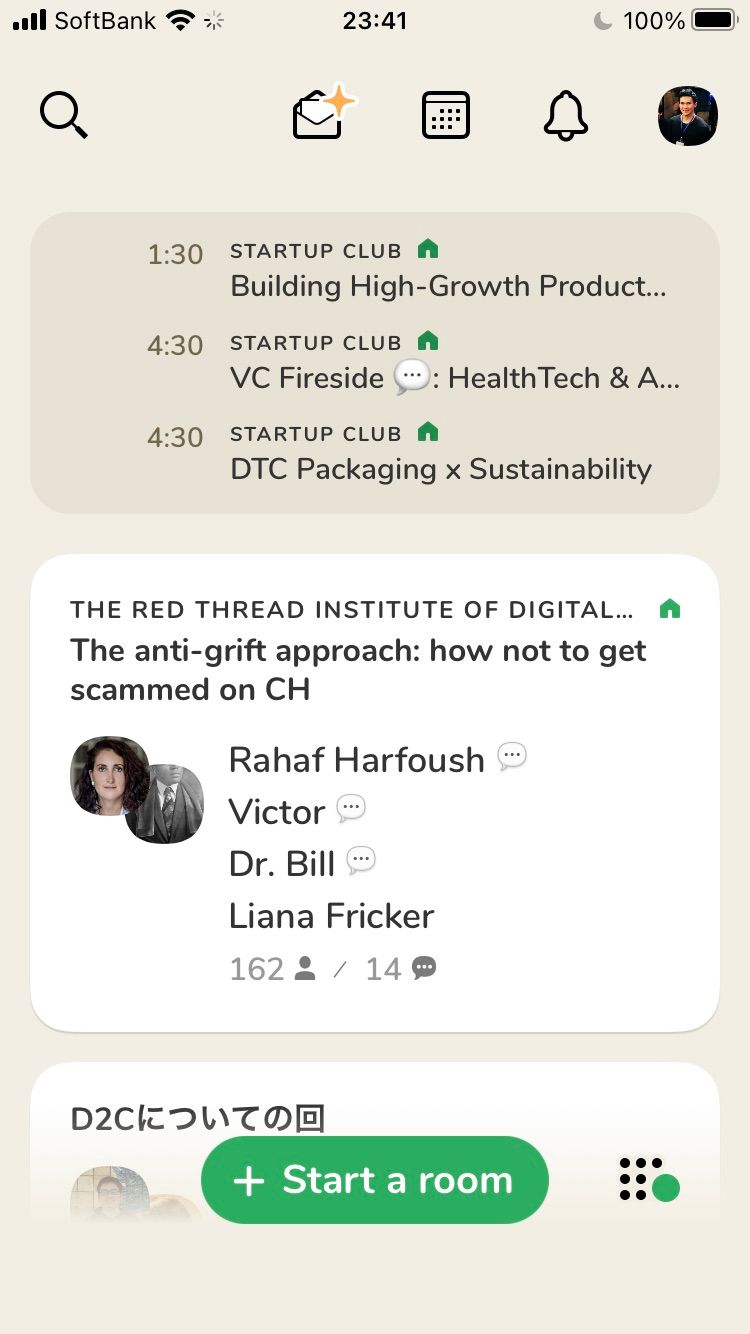Open the available friends dots icon
The height and width of the screenshot is (1334, 750).
[648, 1180]
